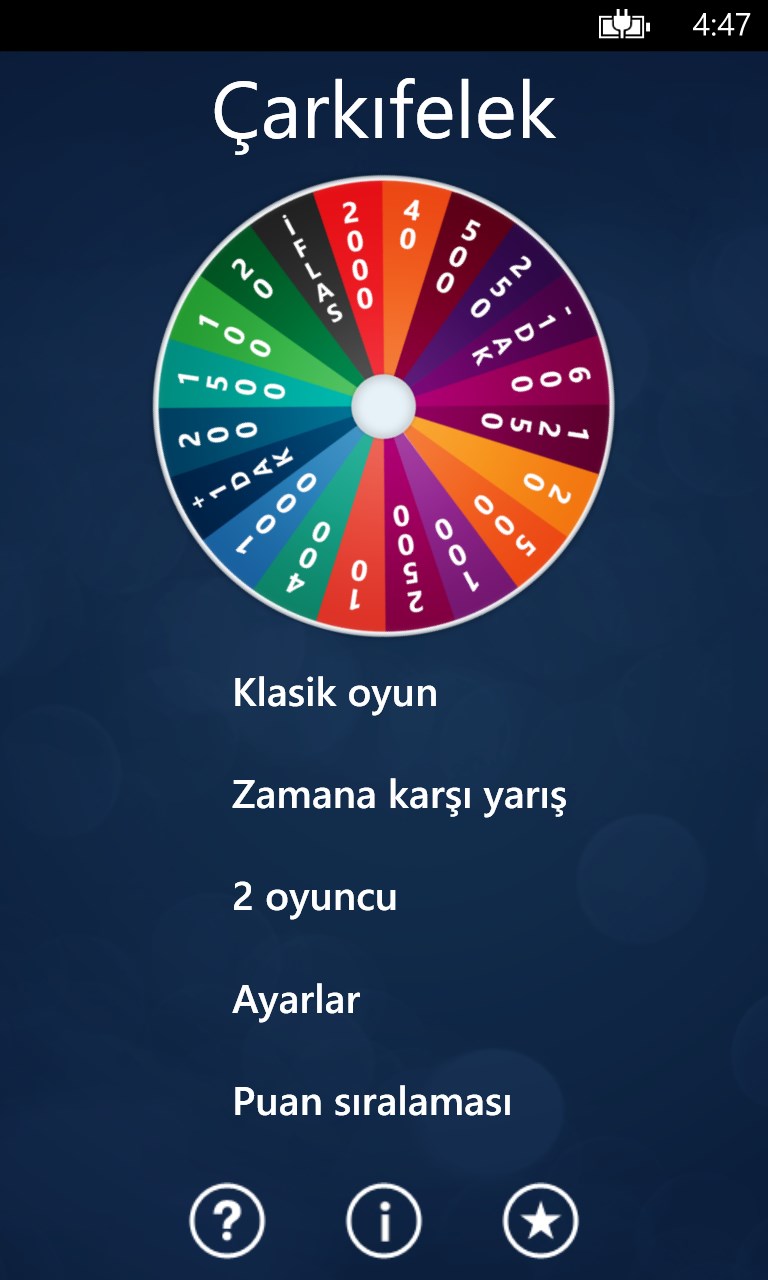
Task: View Puan sıralaması leaderboard
Action: [372, 1102]
